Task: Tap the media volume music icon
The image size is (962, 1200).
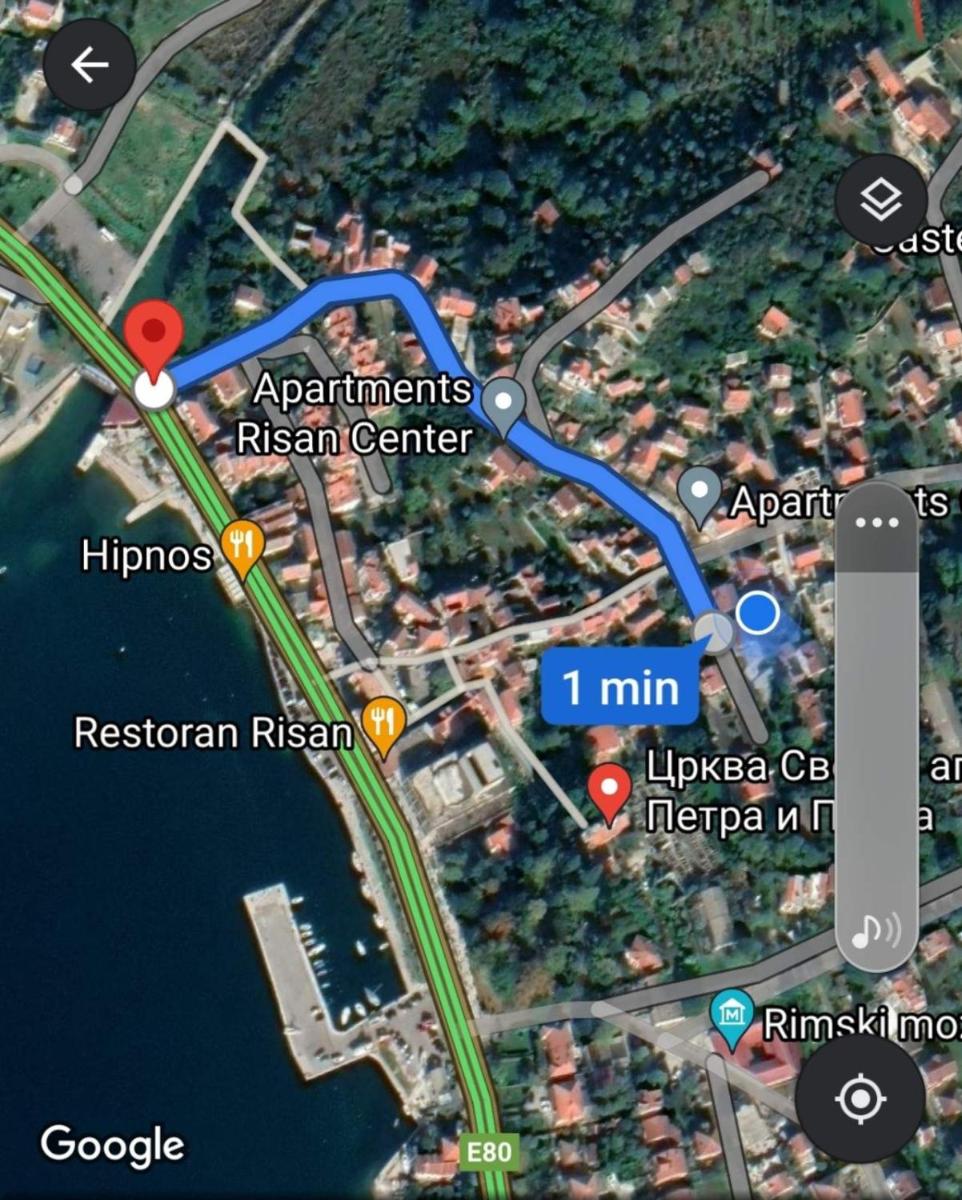Action: (x=876, y=932)
